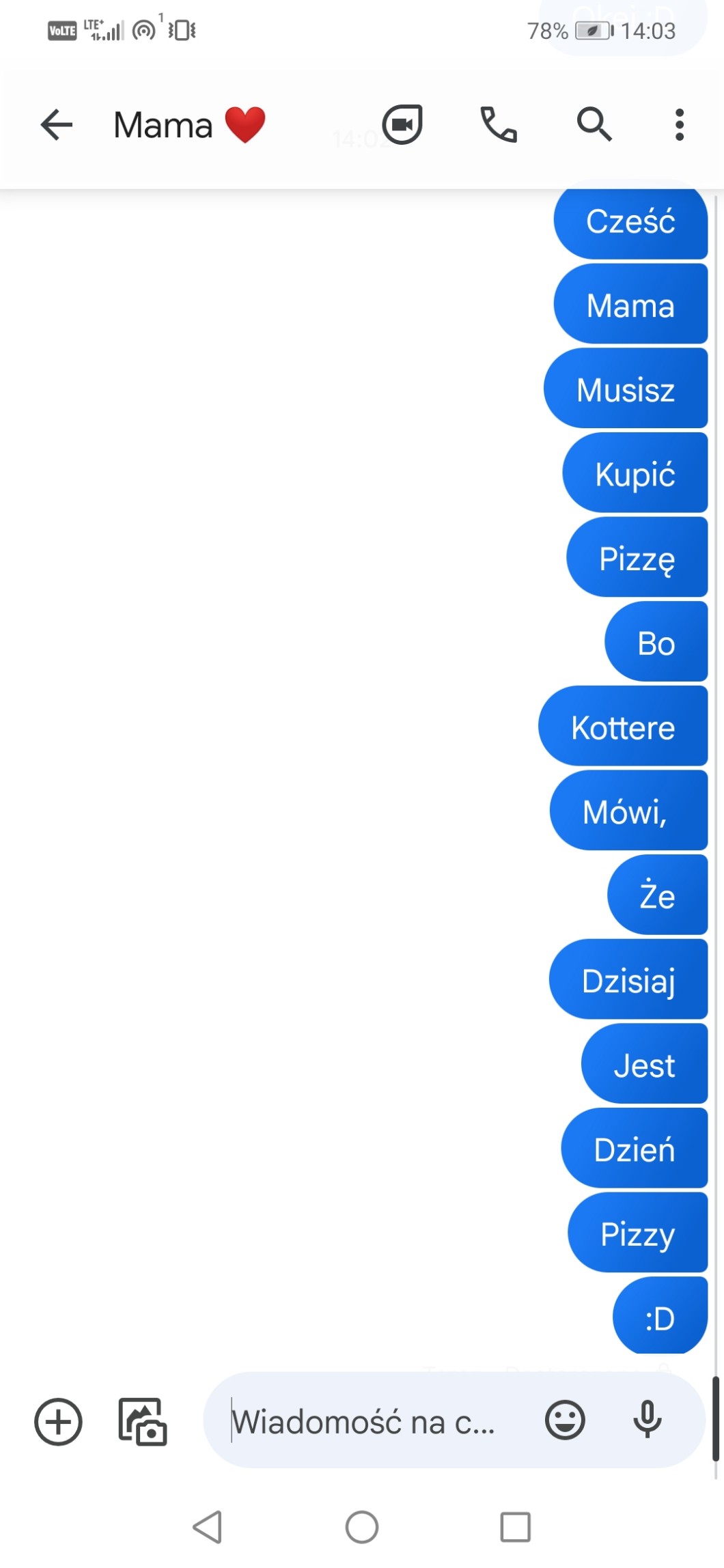Open the plus attachments button
Screen dimensions: 724x1568
(58, 1422)
